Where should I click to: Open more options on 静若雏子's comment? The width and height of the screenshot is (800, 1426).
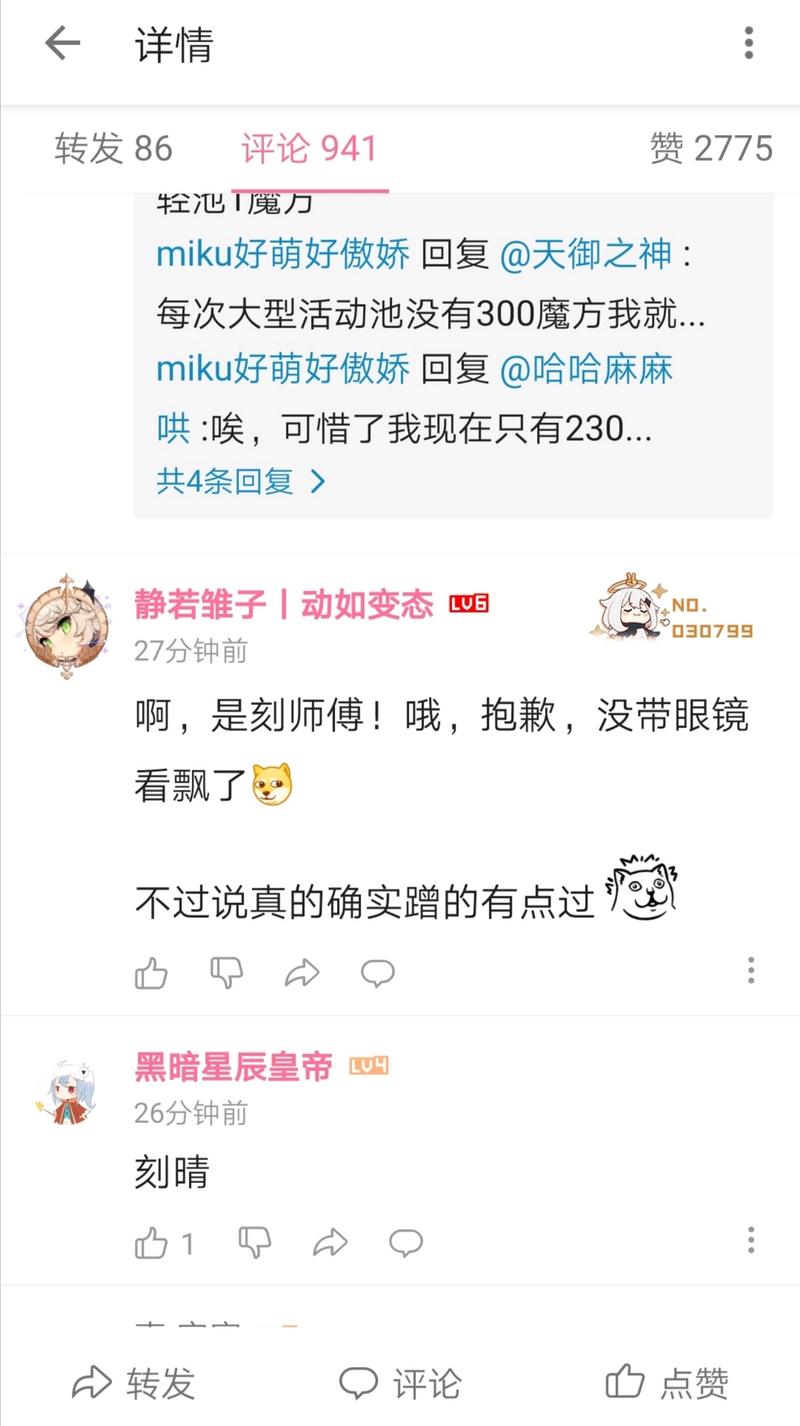tap(750, 970)
